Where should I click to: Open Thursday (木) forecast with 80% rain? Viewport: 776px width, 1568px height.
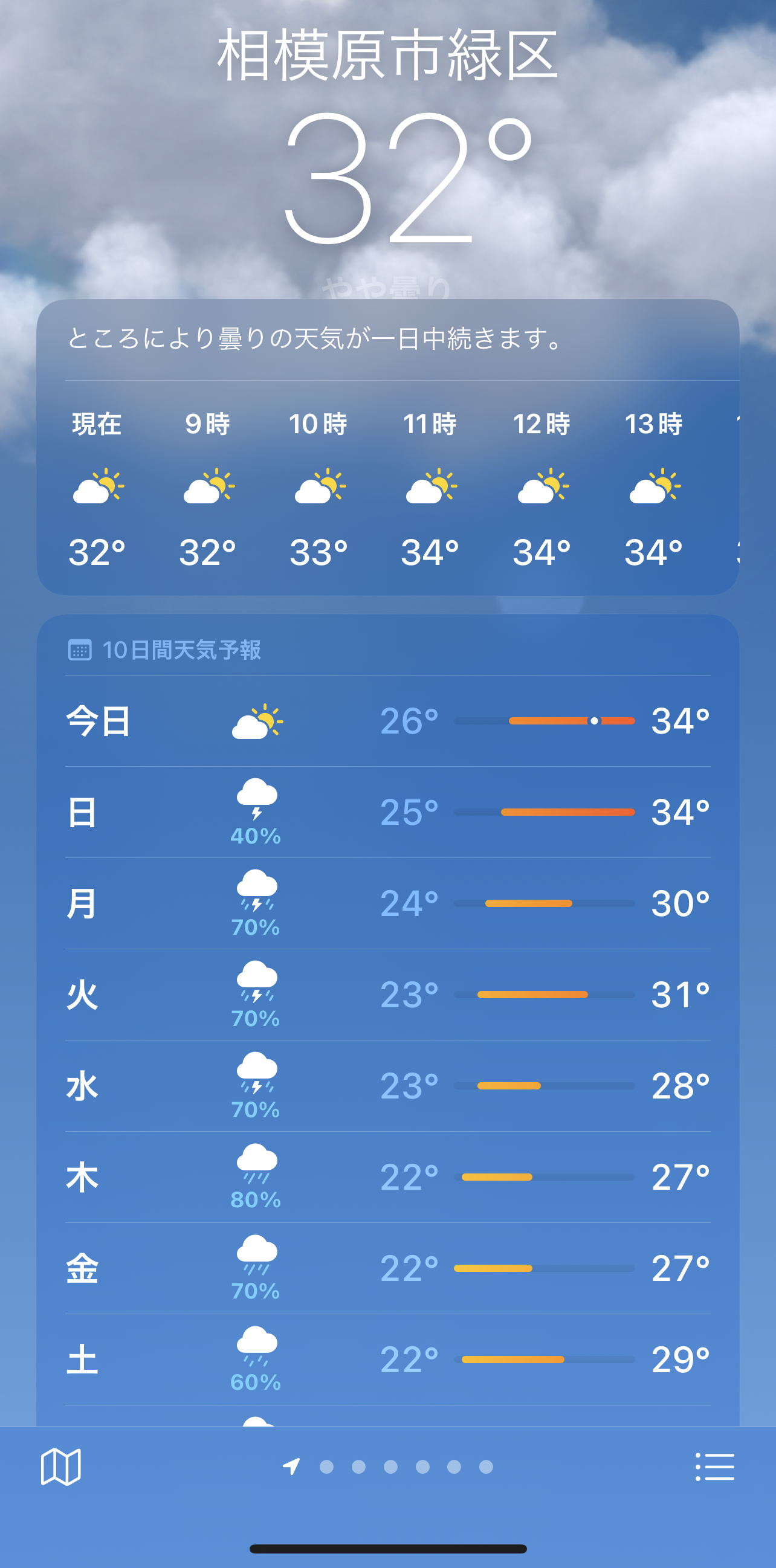387,1178
